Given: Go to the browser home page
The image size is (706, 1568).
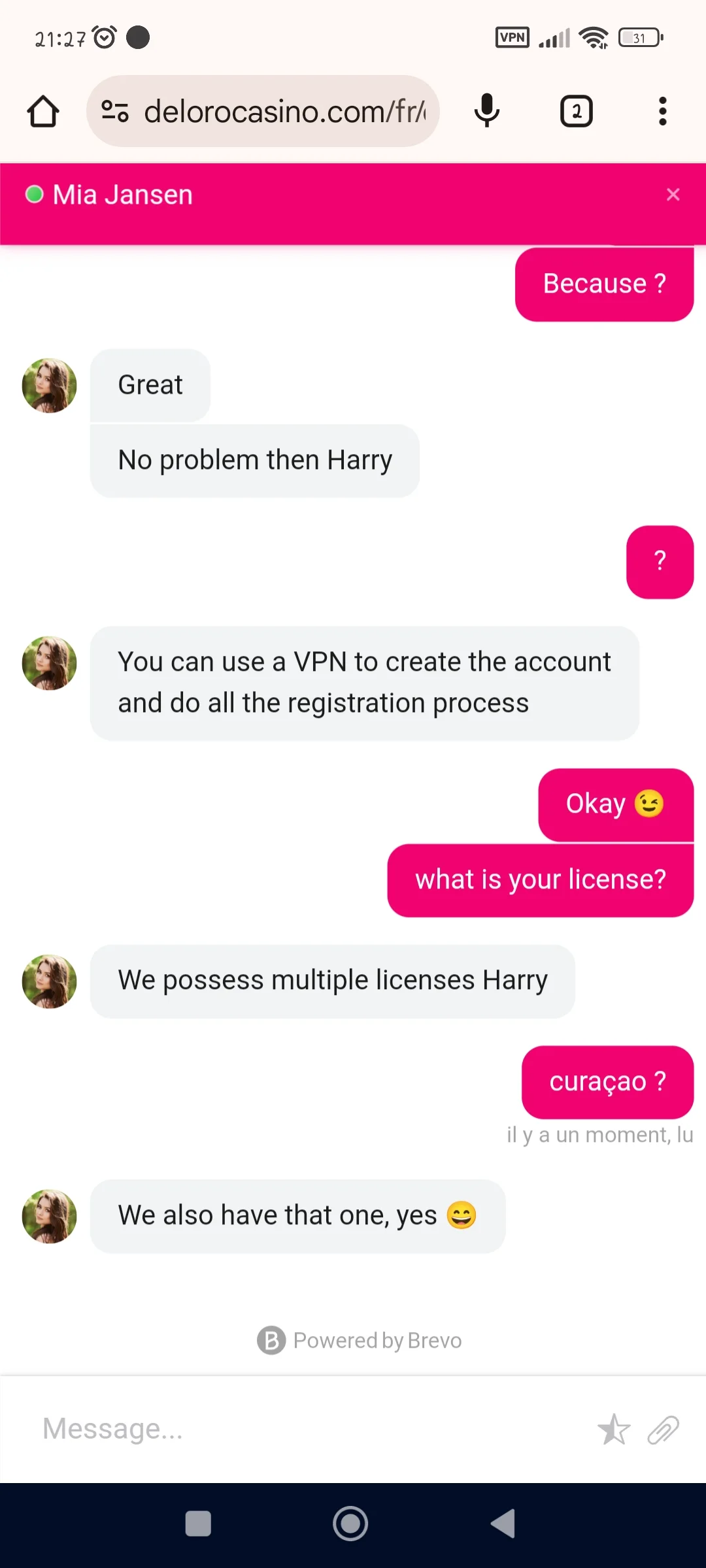Looking at the screenshot, I should pos(43,111).
